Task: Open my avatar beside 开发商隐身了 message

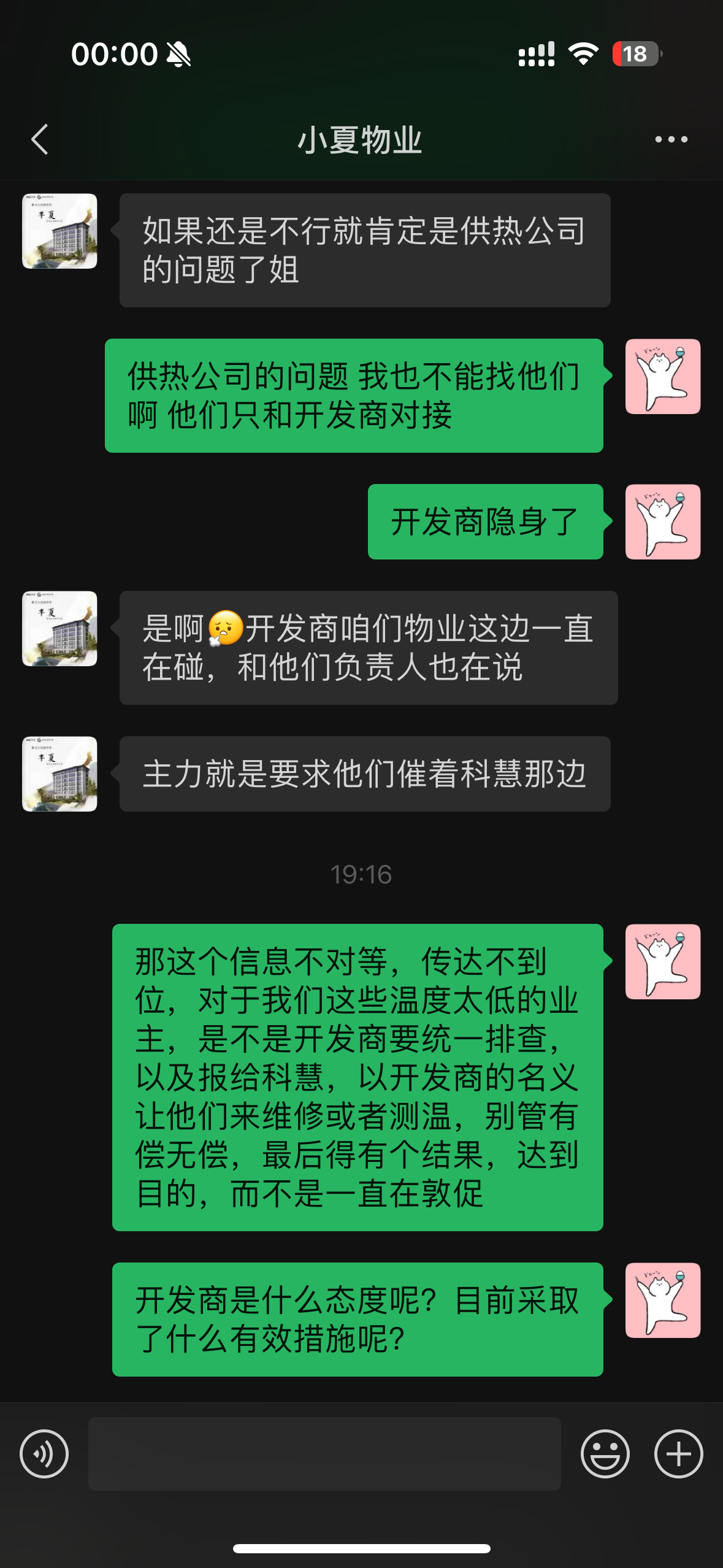Action: (662, 521)
